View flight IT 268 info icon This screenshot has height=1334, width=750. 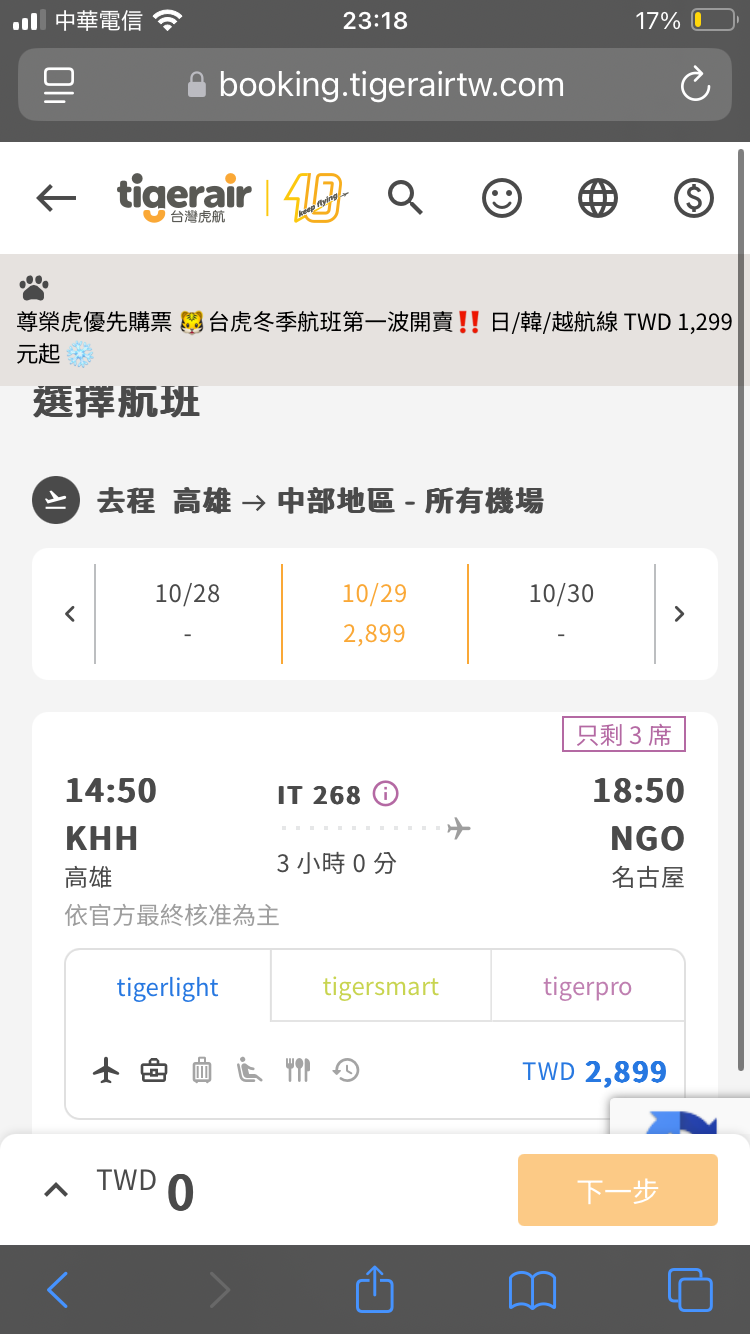[x=386, y=794]
